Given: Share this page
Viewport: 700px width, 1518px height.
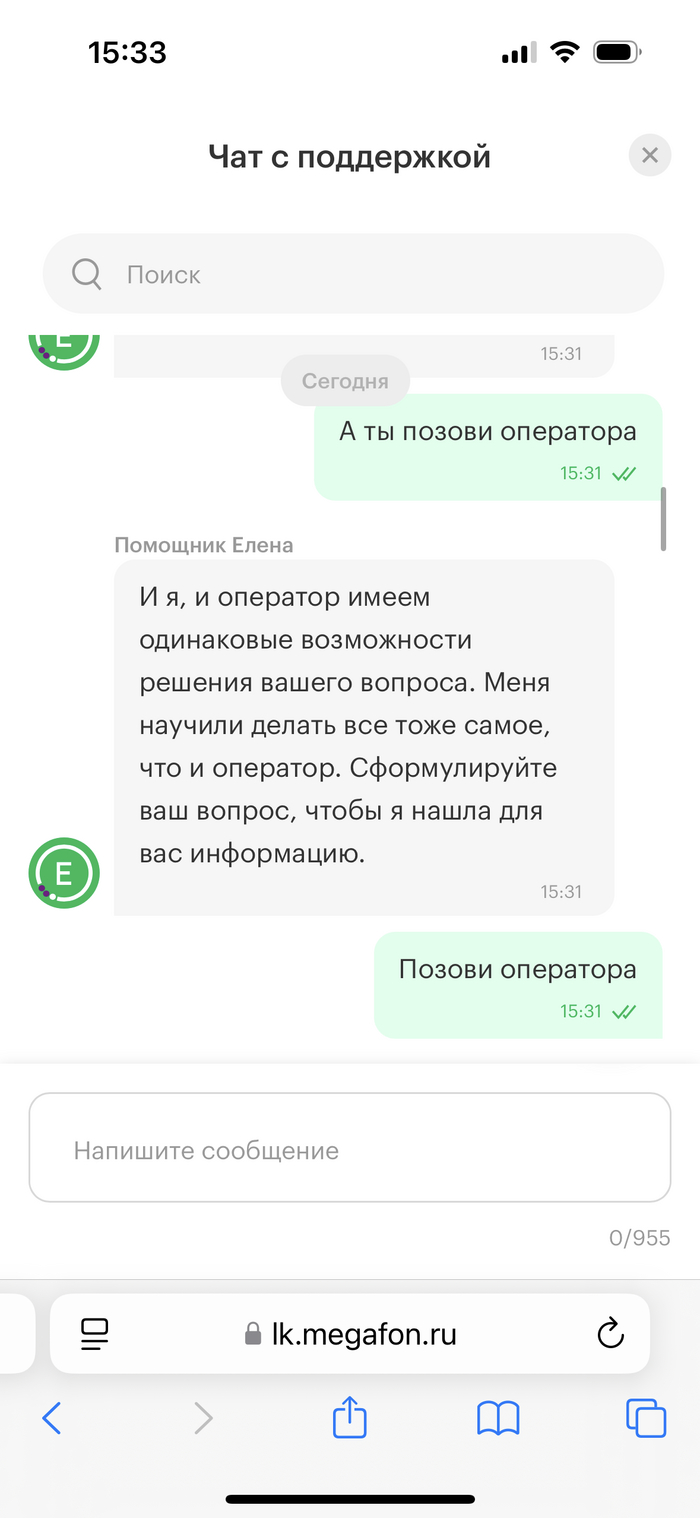Looking at the screenshot, I should coord(349,1417).
